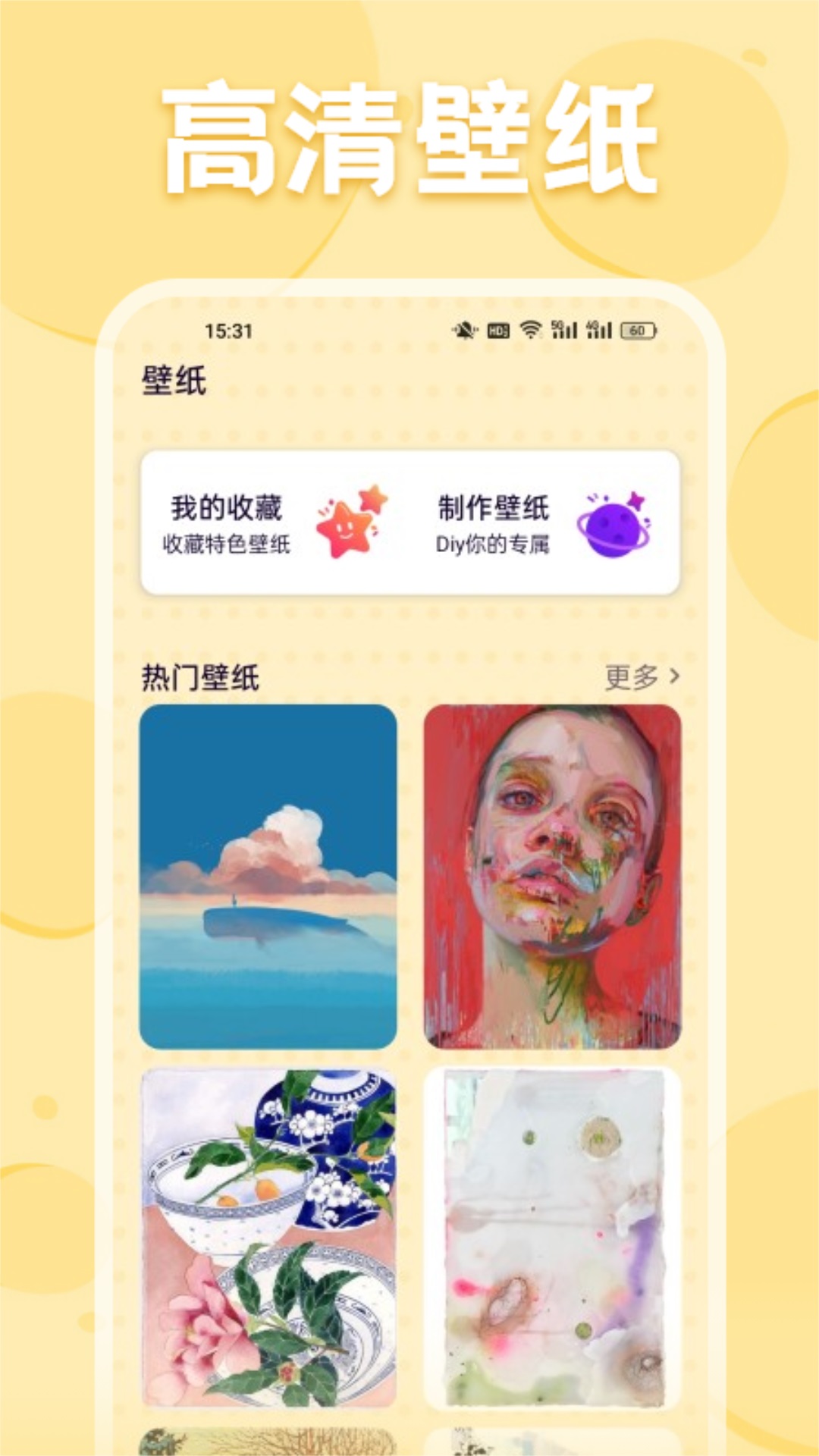This screenshot has height=1456, width=819.
Task: Tap the star icon beside 我的收藏
Action: point(346,523)
